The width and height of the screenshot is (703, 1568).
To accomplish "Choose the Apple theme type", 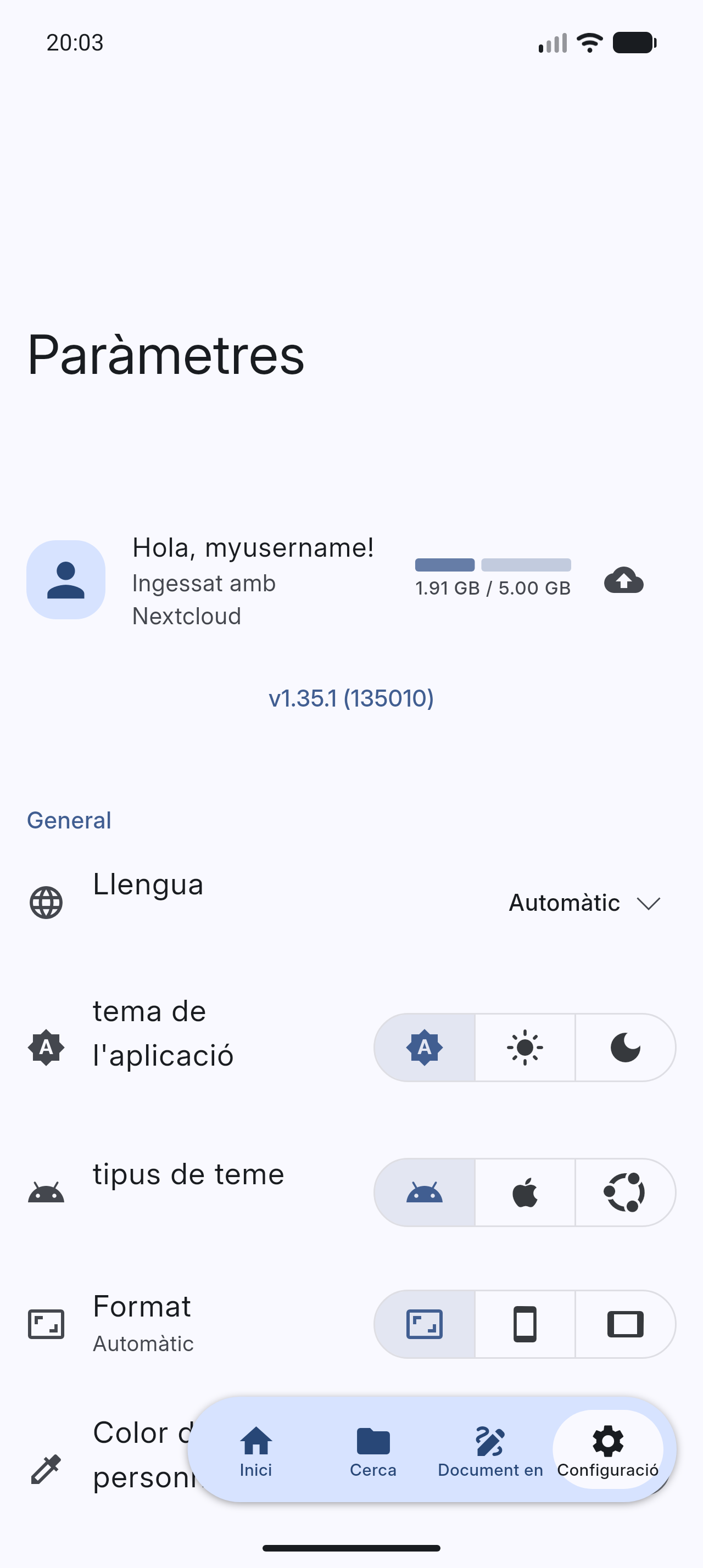I will pos(525,1192).
